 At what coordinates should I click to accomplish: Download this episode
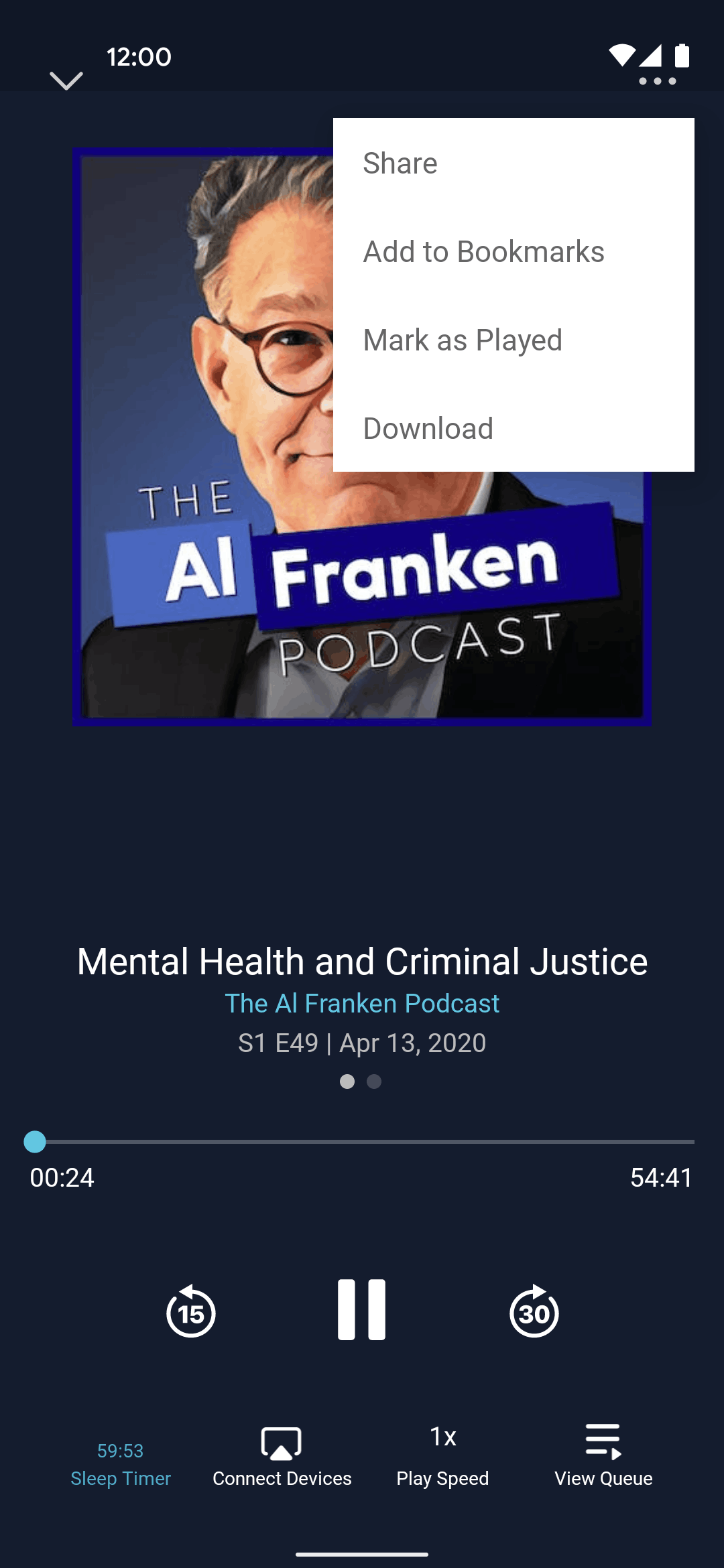pyautogui.click(x=514, y=428)
